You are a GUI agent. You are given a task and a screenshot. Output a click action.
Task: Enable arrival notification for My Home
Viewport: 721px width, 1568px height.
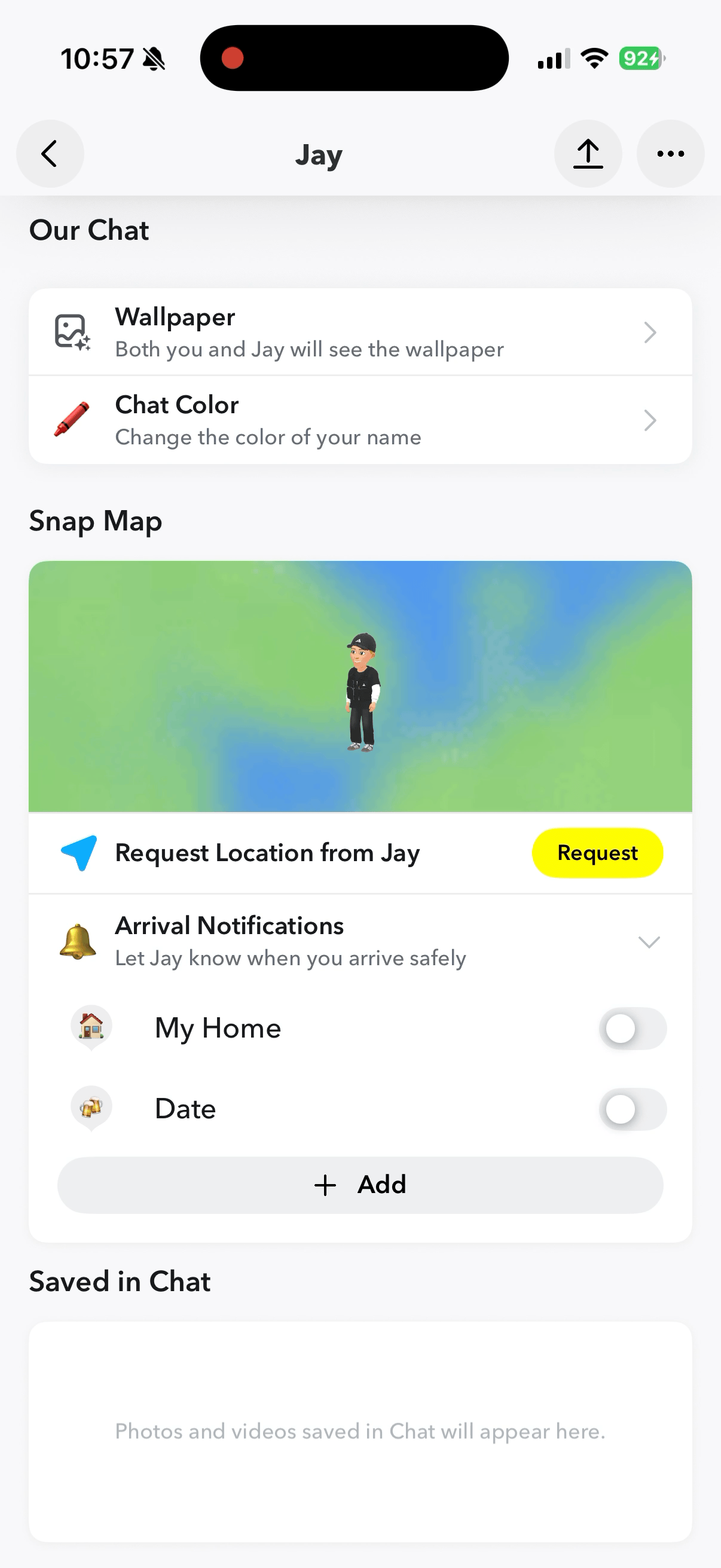pos(633,1029)
